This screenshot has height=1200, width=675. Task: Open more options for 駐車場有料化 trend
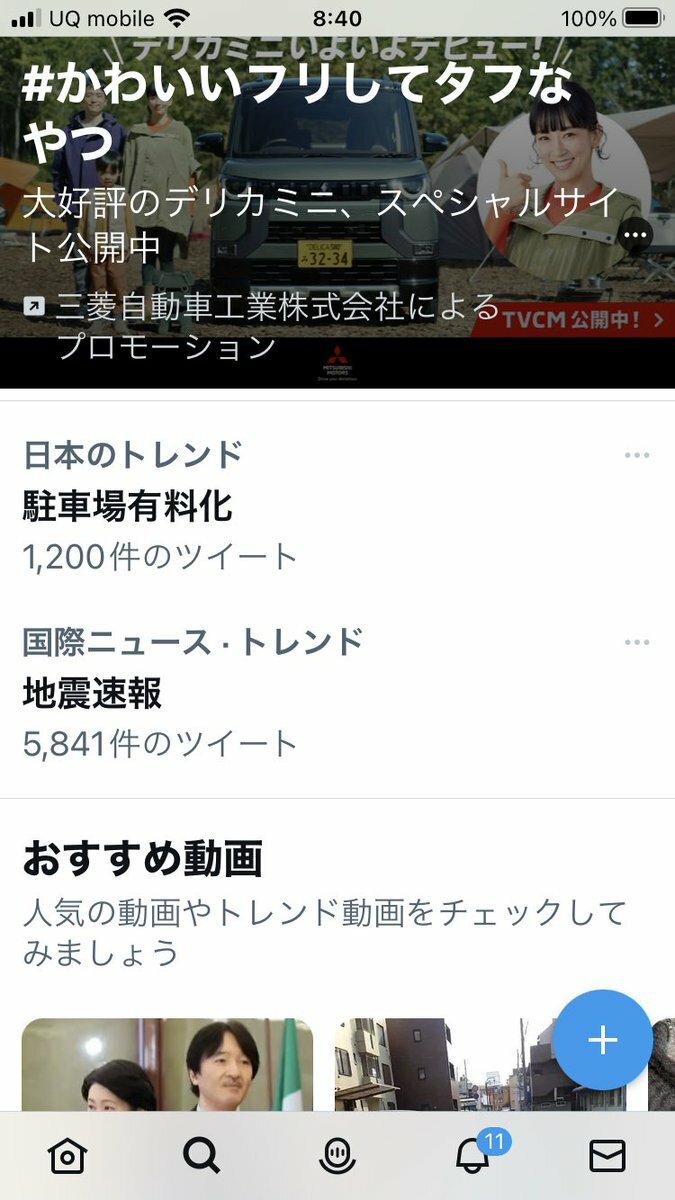pyautogui.click(x=636, y=455)
